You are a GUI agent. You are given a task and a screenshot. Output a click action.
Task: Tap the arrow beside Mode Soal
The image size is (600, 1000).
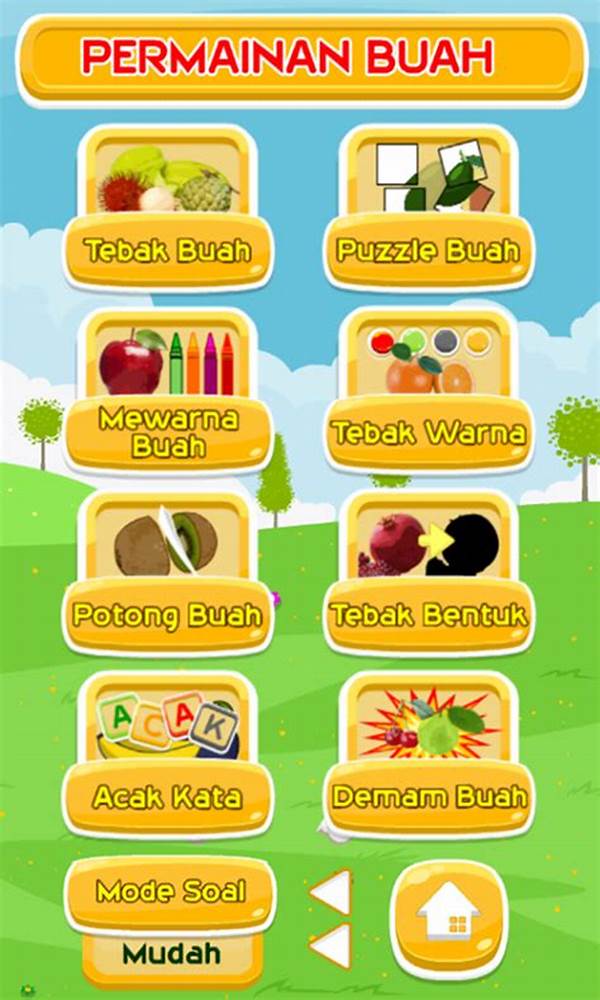pos(332,891)
